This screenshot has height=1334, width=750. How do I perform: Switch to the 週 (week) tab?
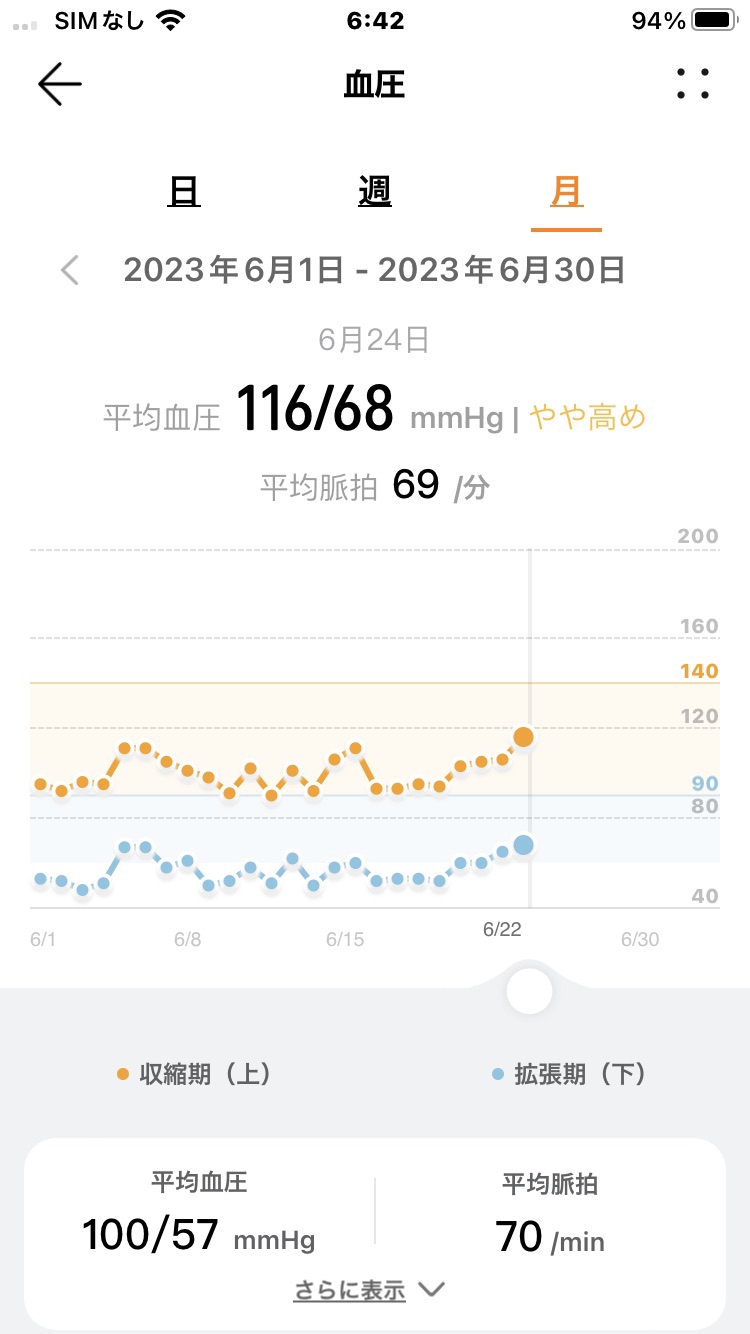point(375,191)
